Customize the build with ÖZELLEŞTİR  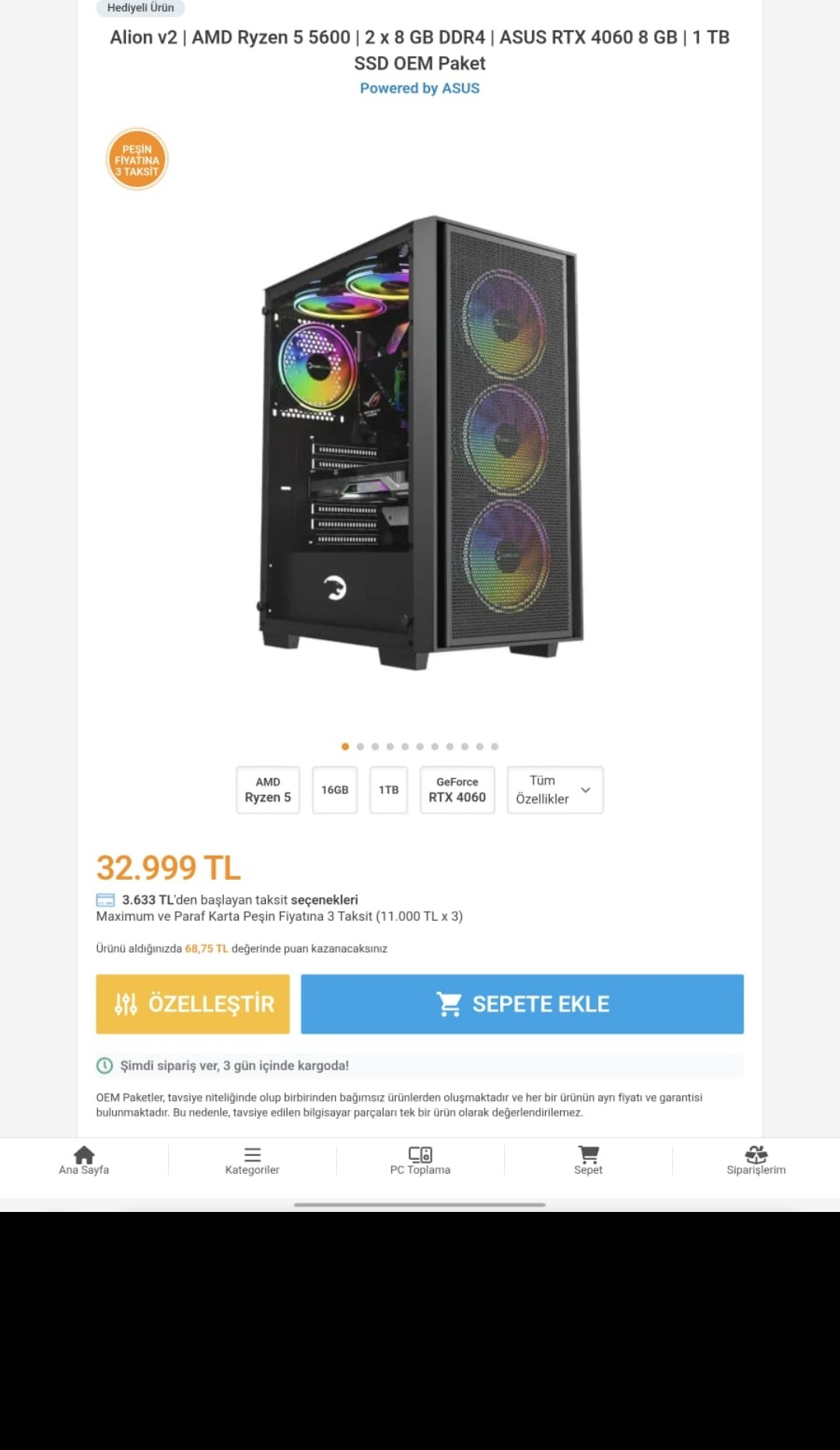(193, 1003)
